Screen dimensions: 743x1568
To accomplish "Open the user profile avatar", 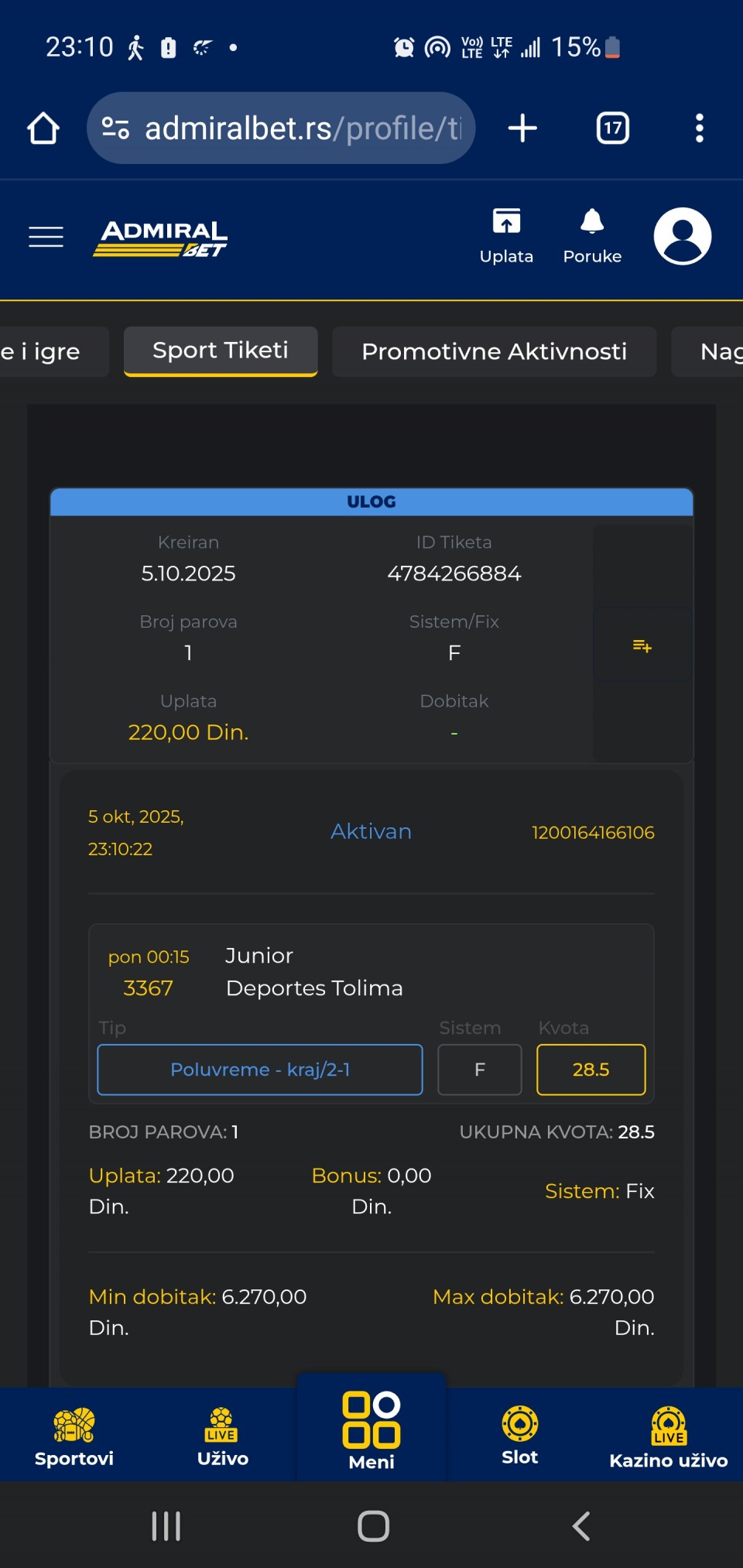I will coord(682,236).
